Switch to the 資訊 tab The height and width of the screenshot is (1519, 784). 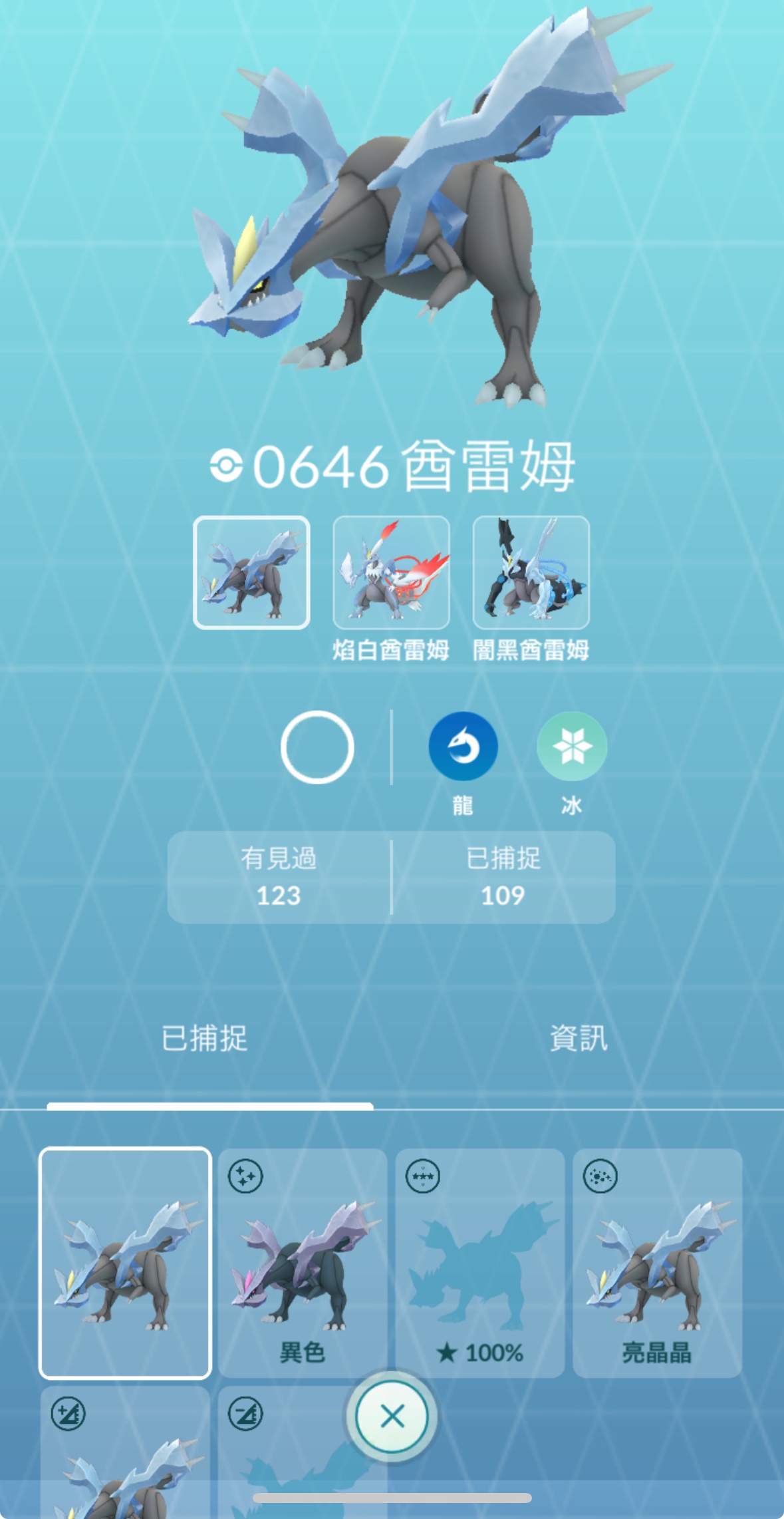pyautogui.click(x=579, y=1038)
